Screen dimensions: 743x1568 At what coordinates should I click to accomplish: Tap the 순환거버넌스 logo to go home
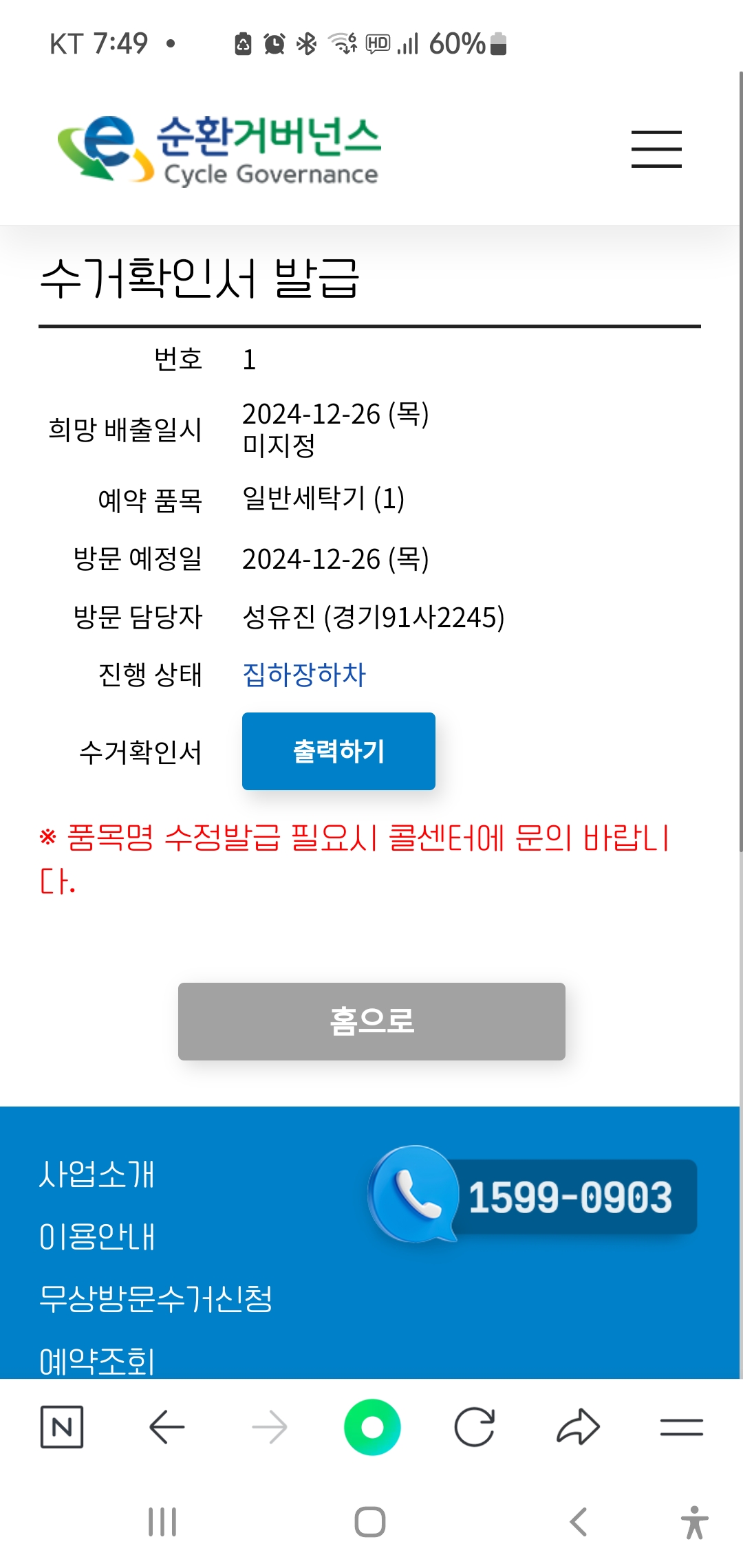[x=219, y=150]
